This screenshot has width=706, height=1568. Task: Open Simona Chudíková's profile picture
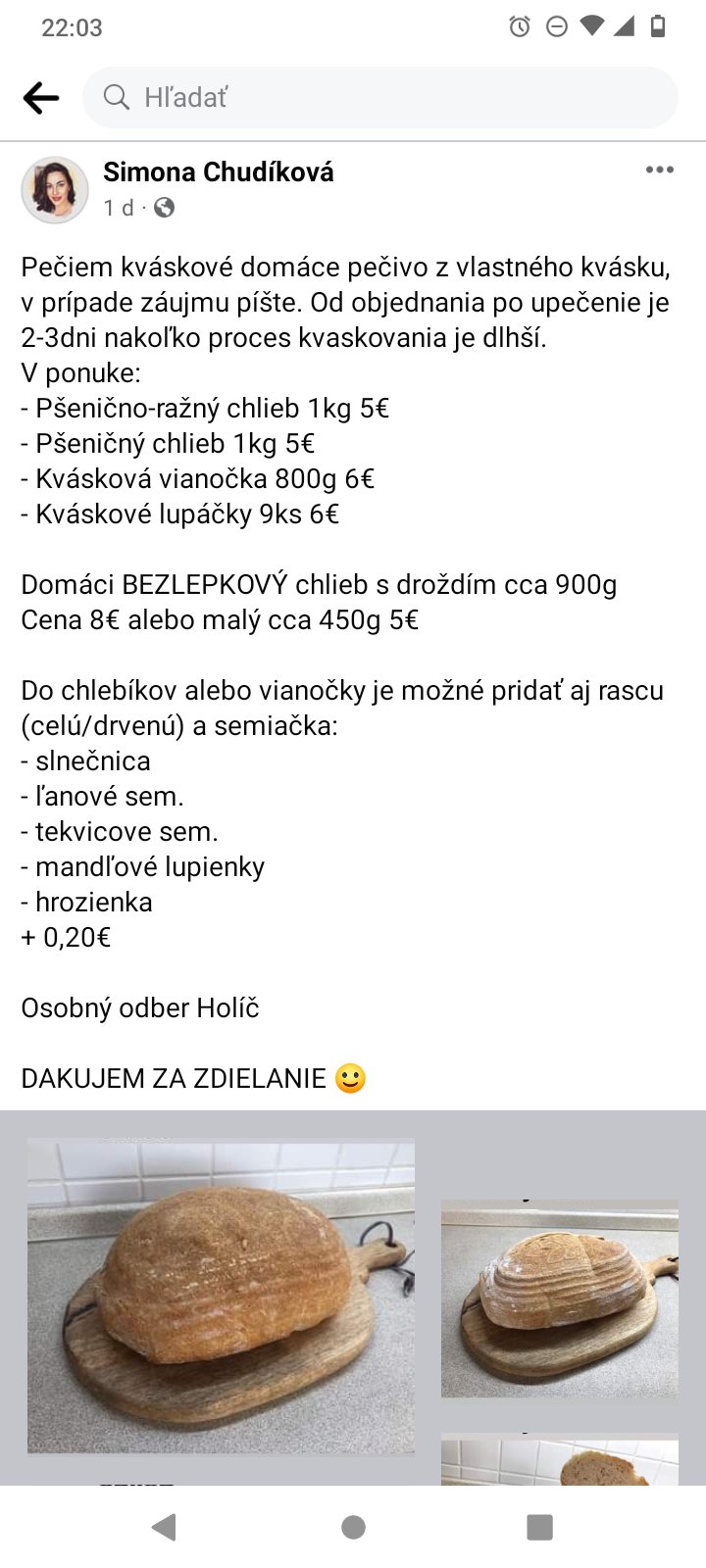coord(55,189)
